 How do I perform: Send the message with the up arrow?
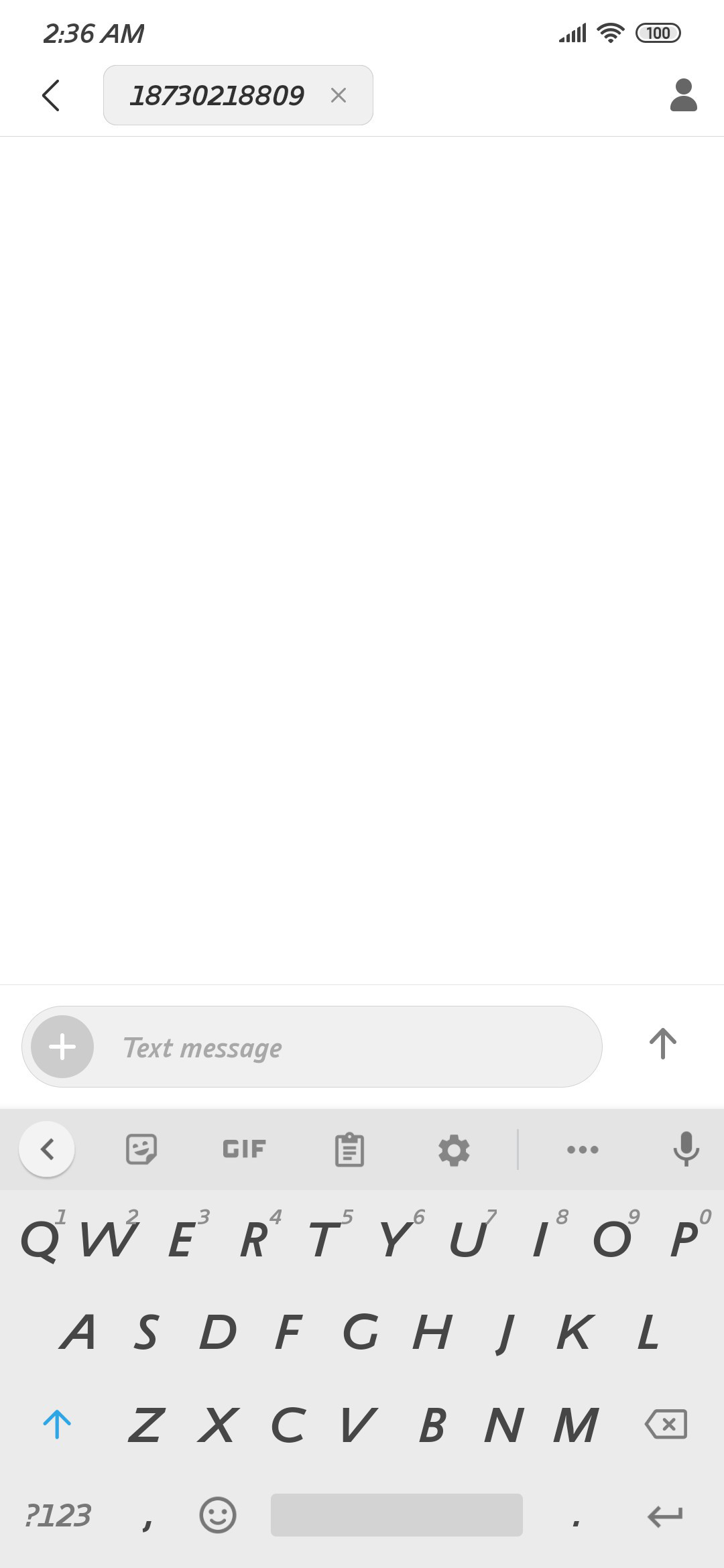point(663,1044)
